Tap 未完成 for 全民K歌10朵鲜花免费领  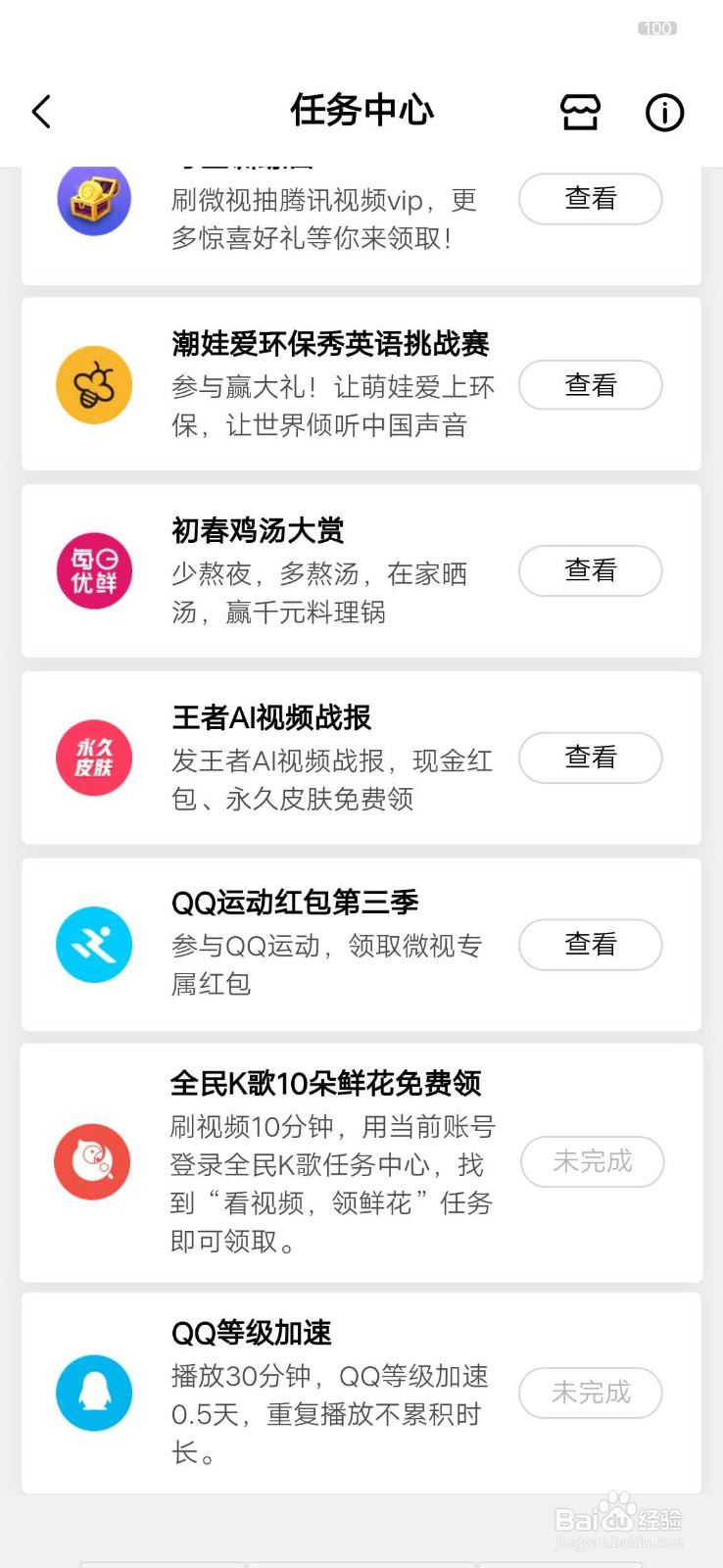pos(593,1161)
